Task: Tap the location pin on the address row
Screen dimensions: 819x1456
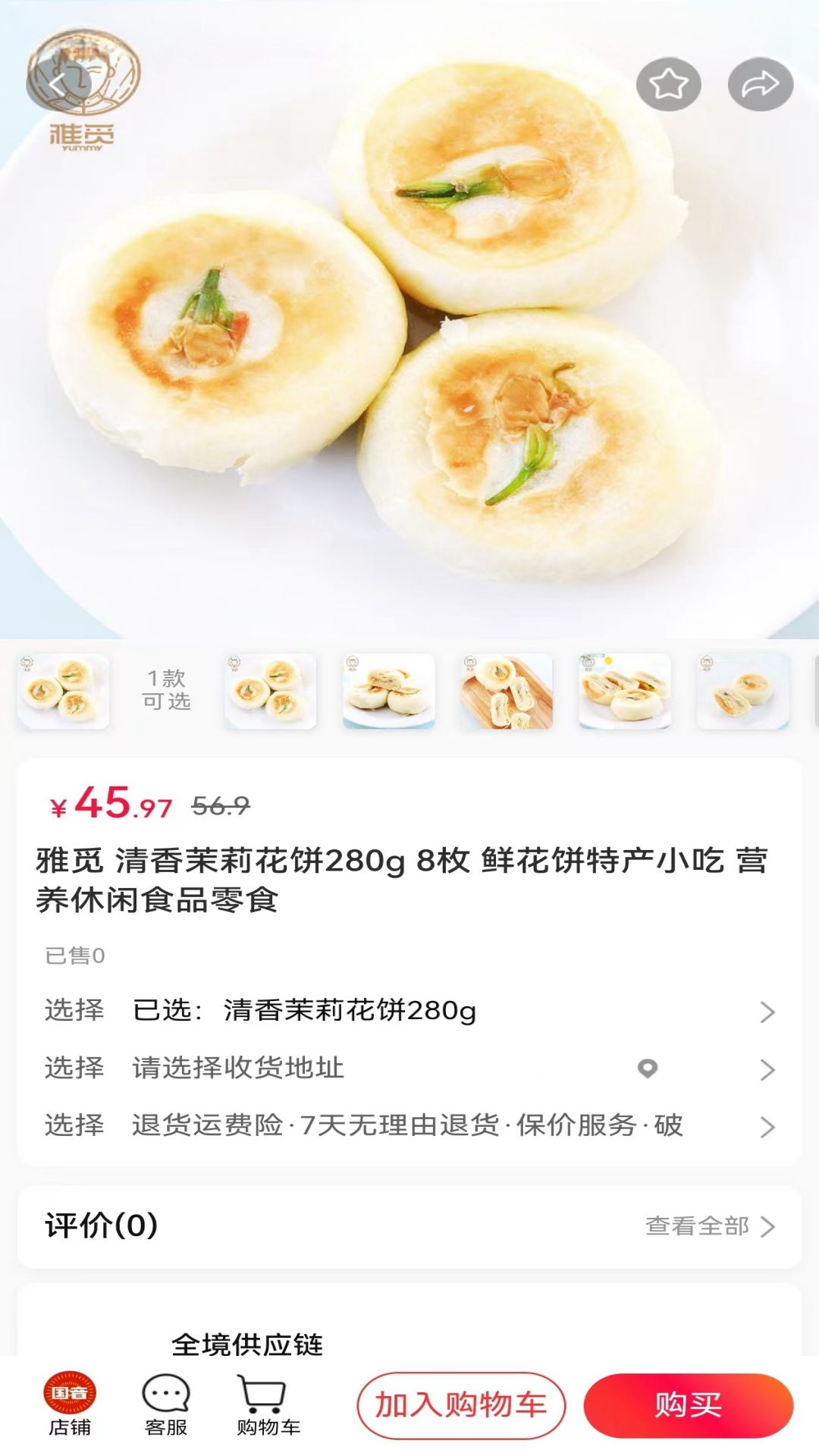Action: [x=646, y=1070]
